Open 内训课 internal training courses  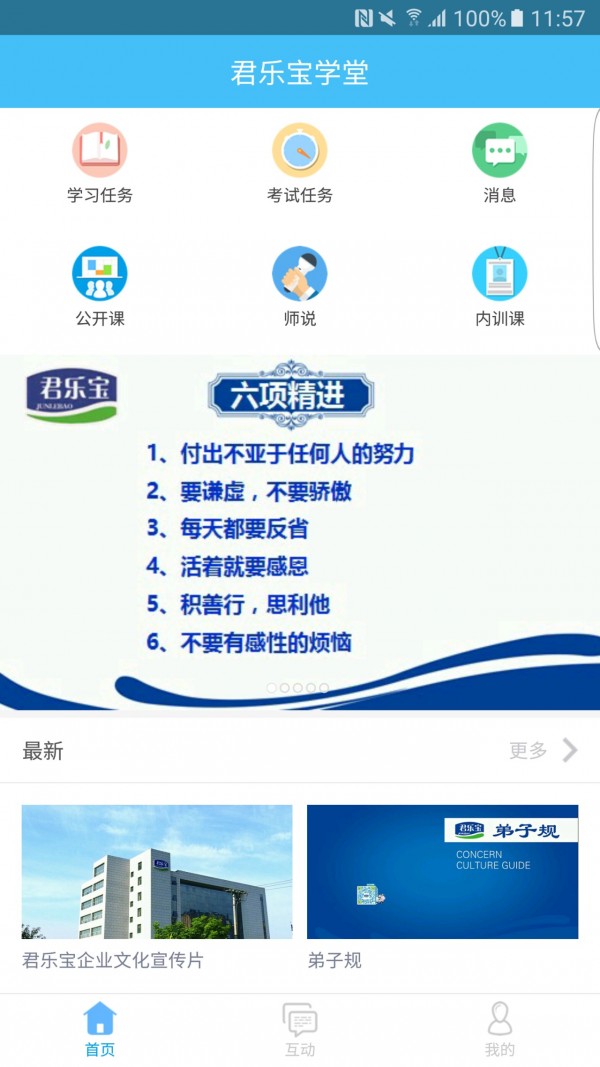click(x=499, y=287)
